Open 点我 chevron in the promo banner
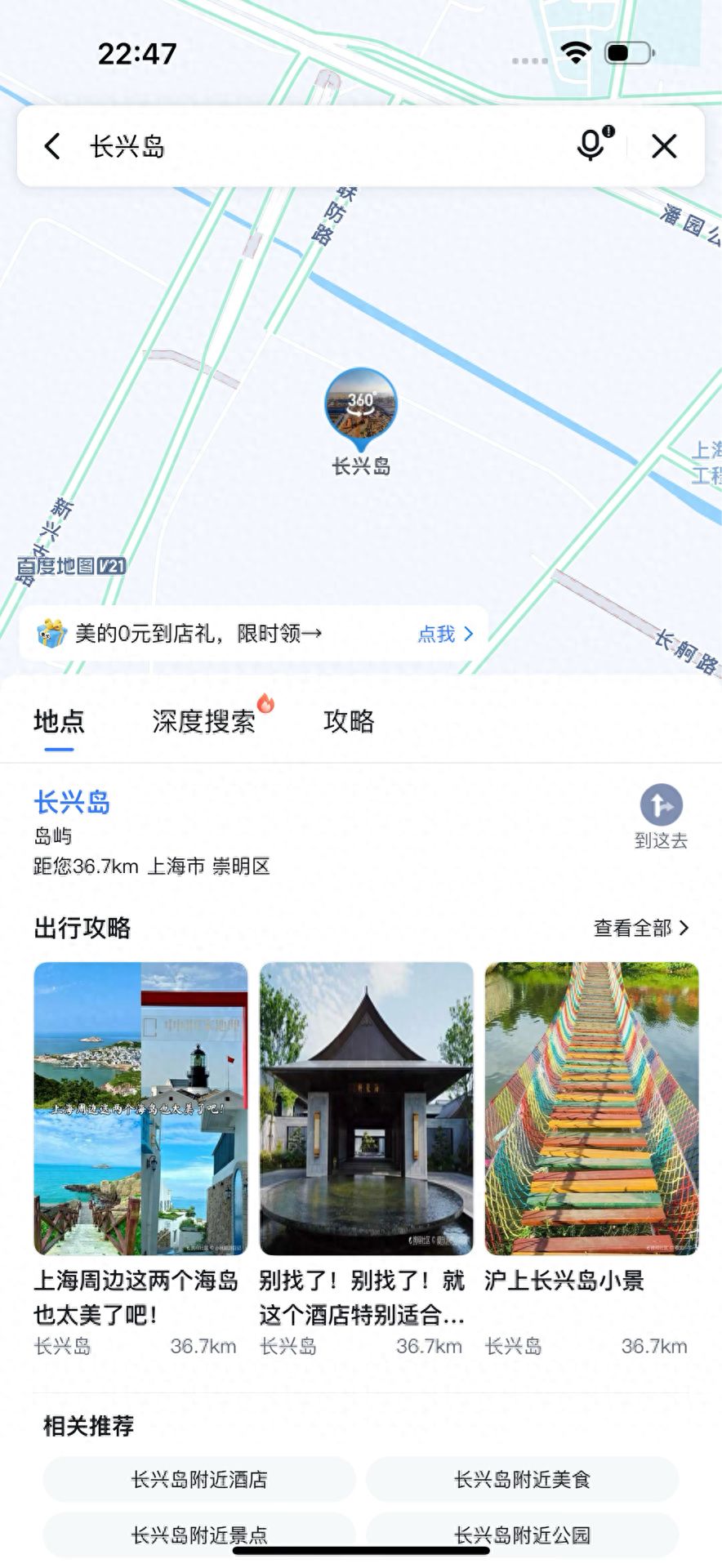Screen dimensions: 722x1568 click(x=445, y=635)
